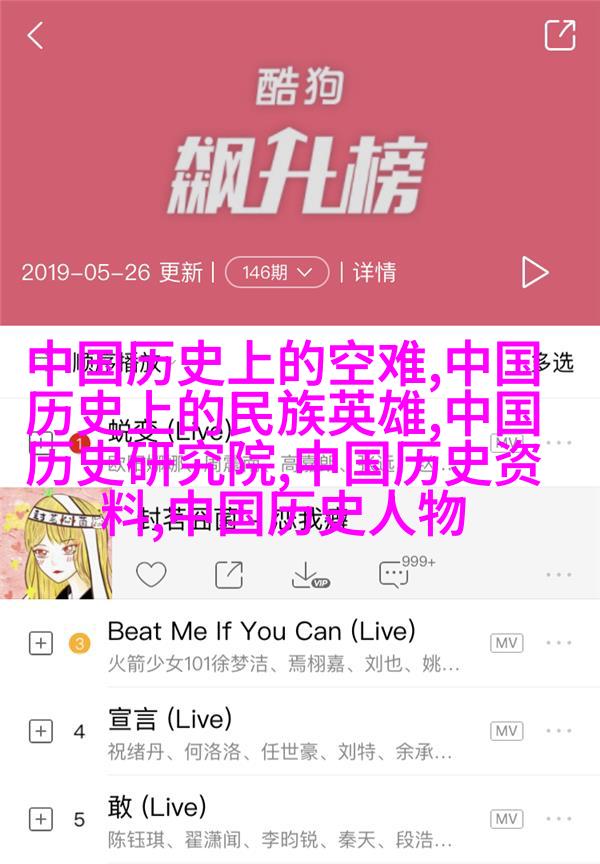Add Beat Me If You Can to queue
600x864 pixels.
coord(40,644)
